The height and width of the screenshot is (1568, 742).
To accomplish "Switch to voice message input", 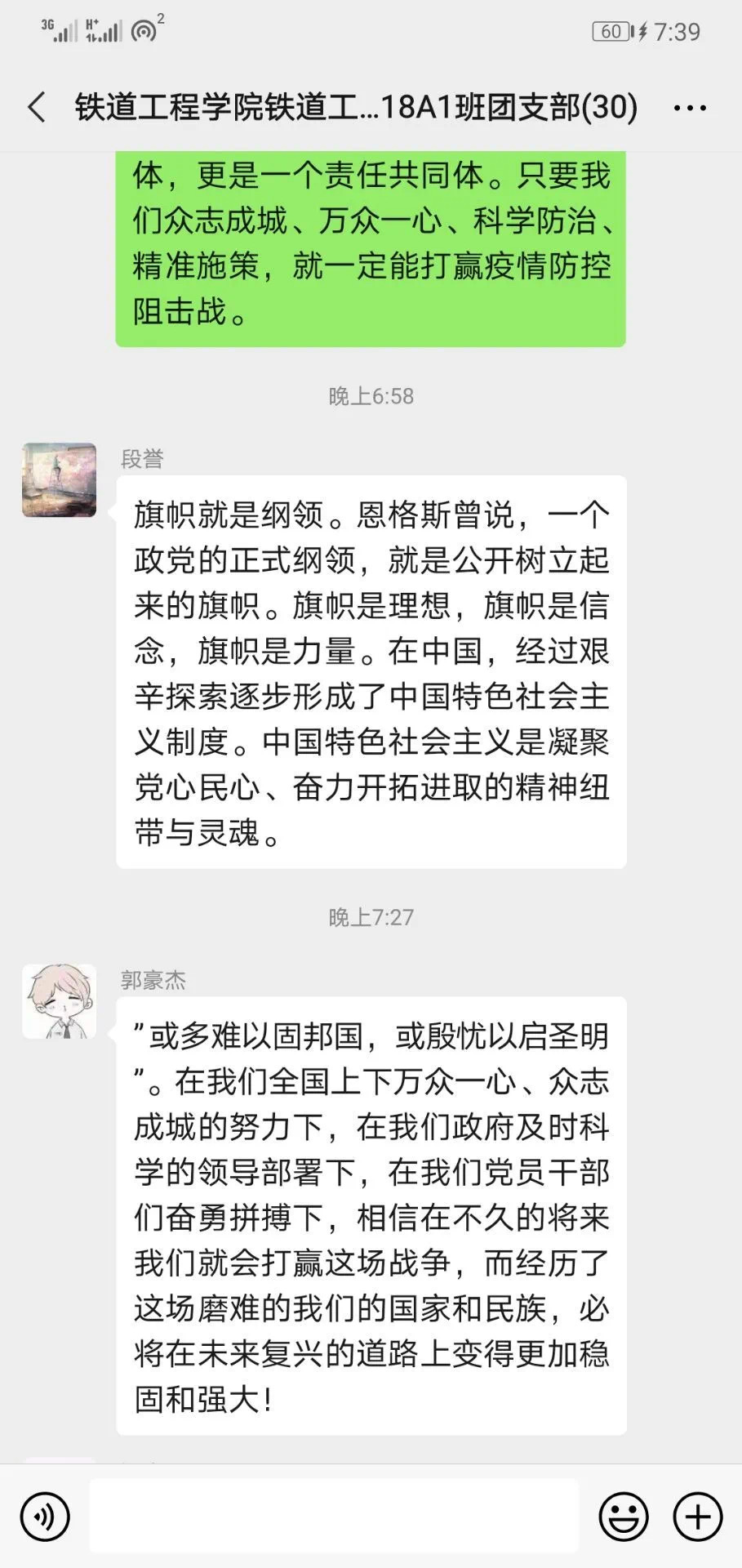I will [x=45, y=1517].
